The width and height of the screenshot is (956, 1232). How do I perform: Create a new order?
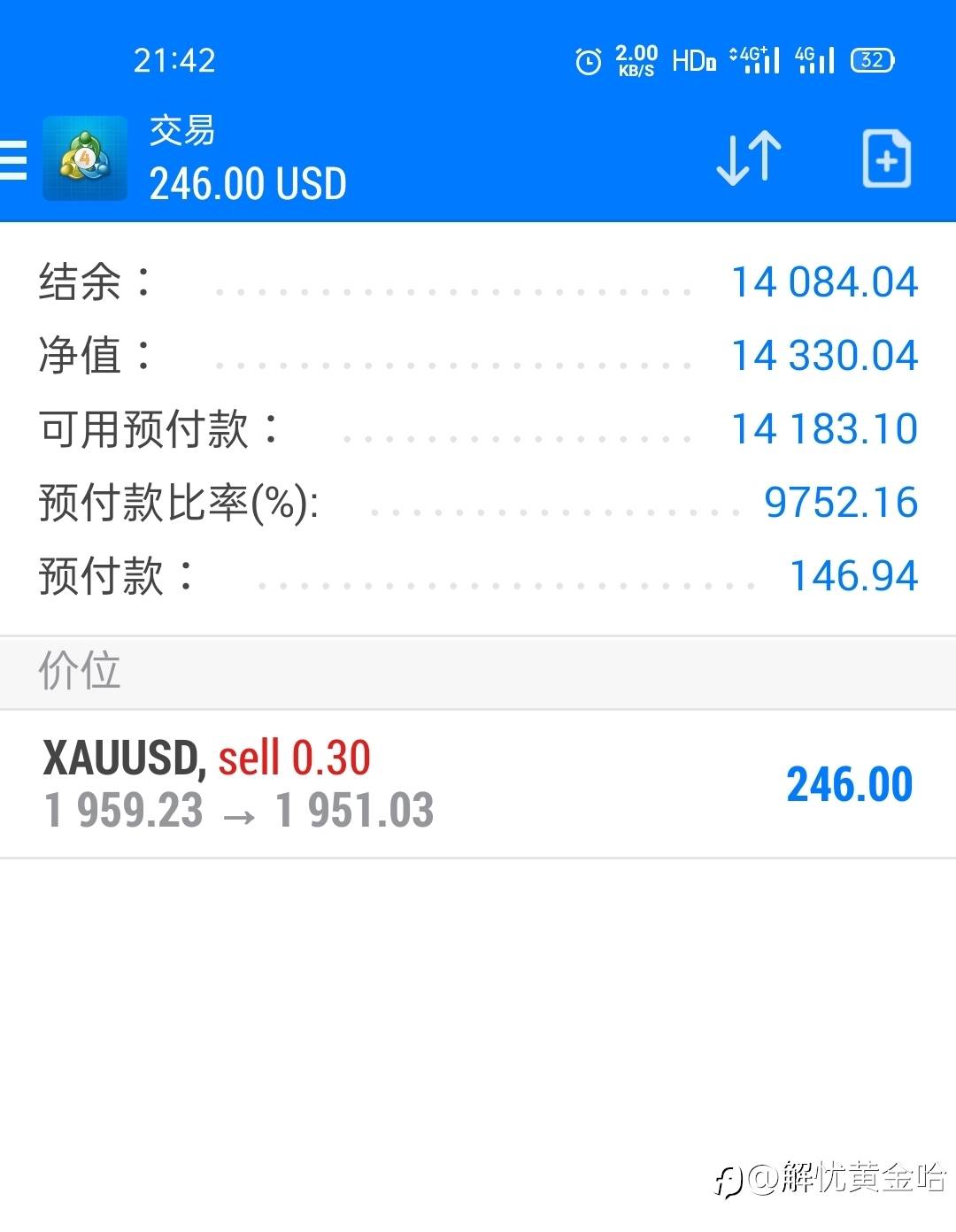[886, 159]
